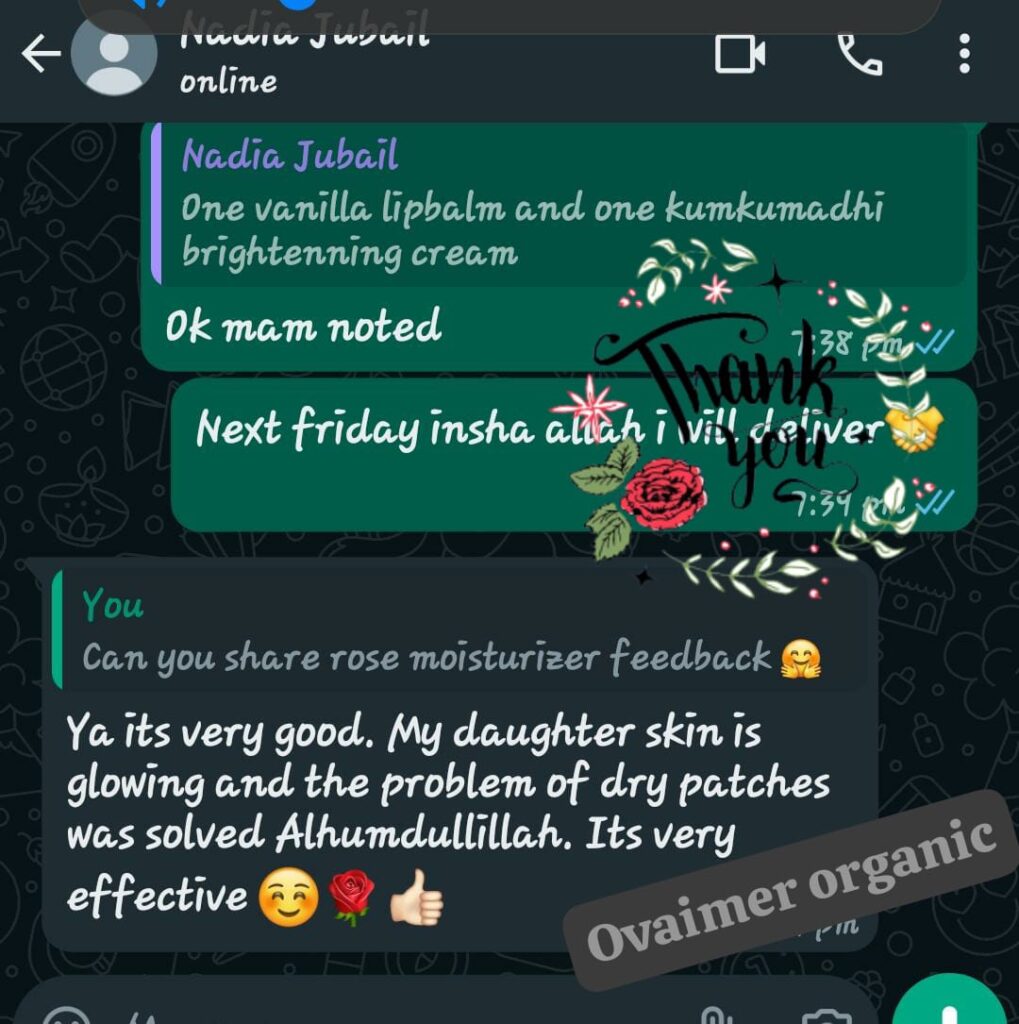This screenshot has width=1019, height=1024.
Task: Go back to the chat list
Action: (x=40, y=56)
